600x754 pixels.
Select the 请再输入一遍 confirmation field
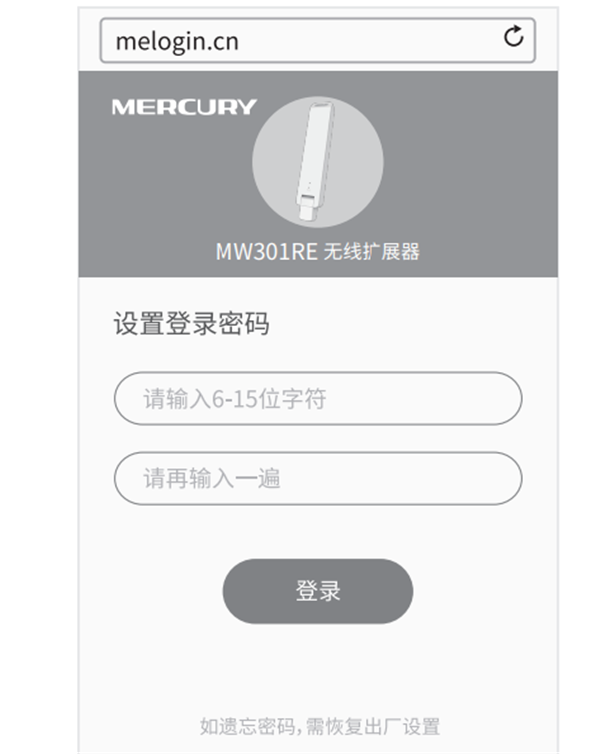318,478
